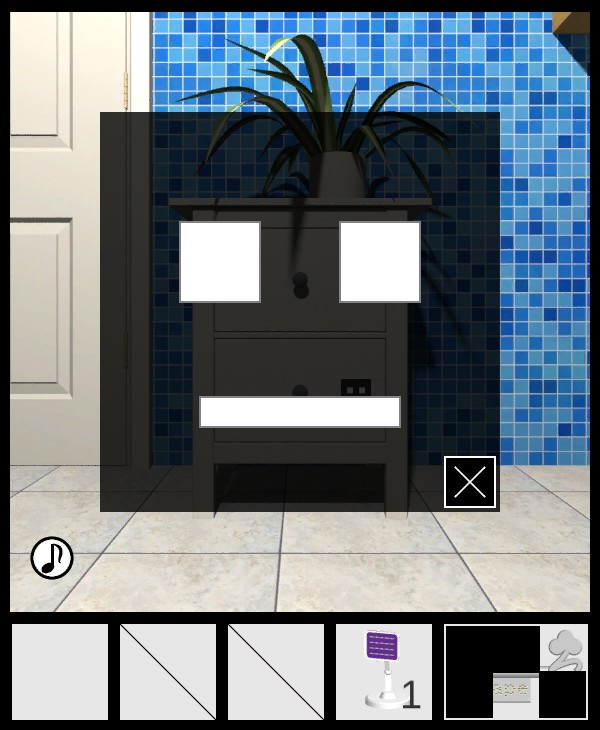The height and width of the screenshot is (730, 600).
Task: Select the black puzzle piece inventory item
Action: [x=516, y=671]
